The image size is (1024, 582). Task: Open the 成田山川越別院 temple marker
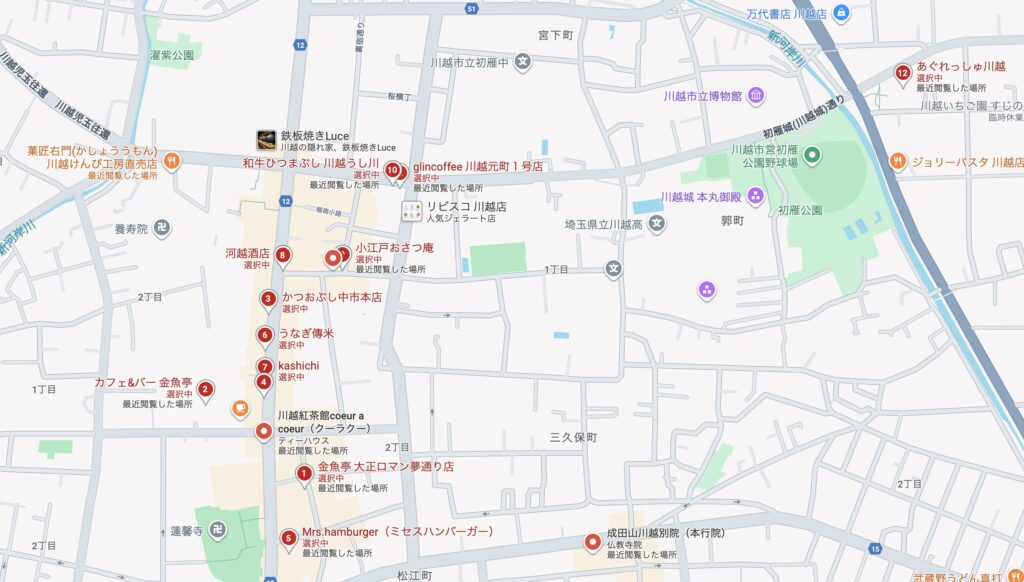pos(592,542)
